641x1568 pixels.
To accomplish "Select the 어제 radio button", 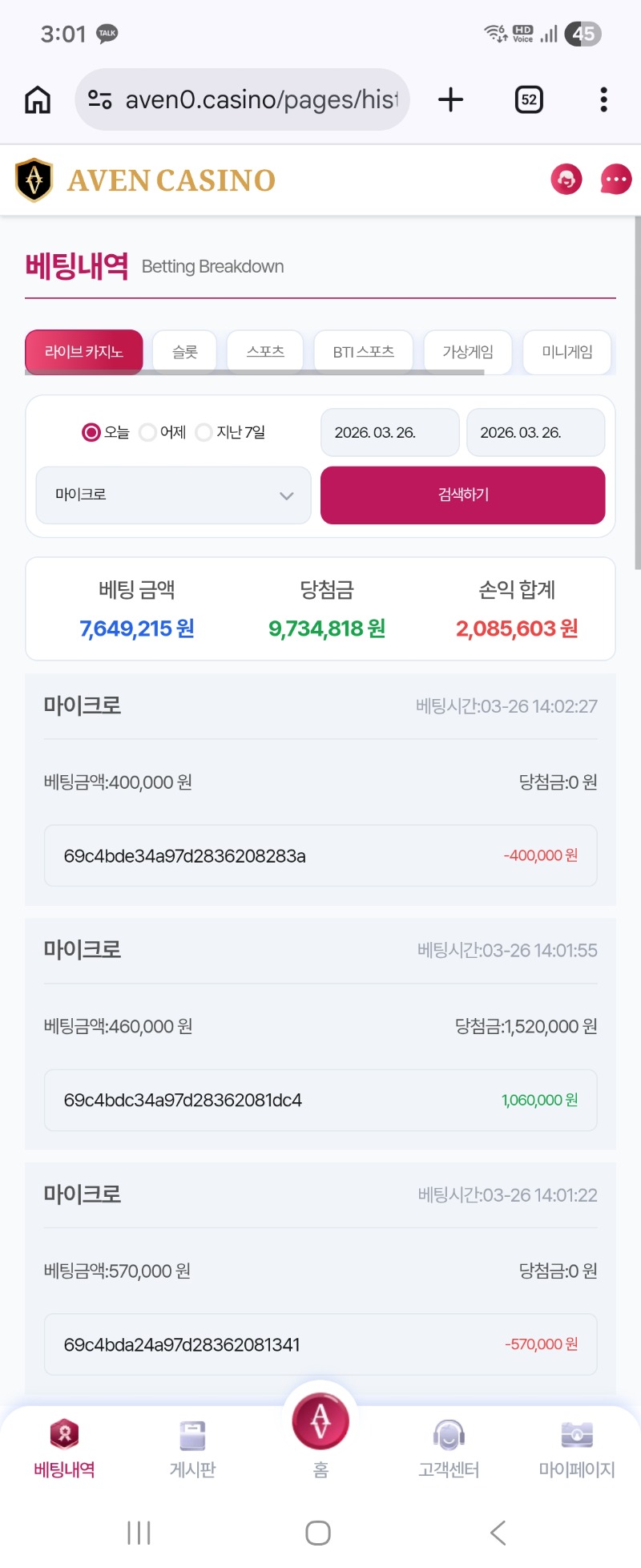I will (147, 432).
